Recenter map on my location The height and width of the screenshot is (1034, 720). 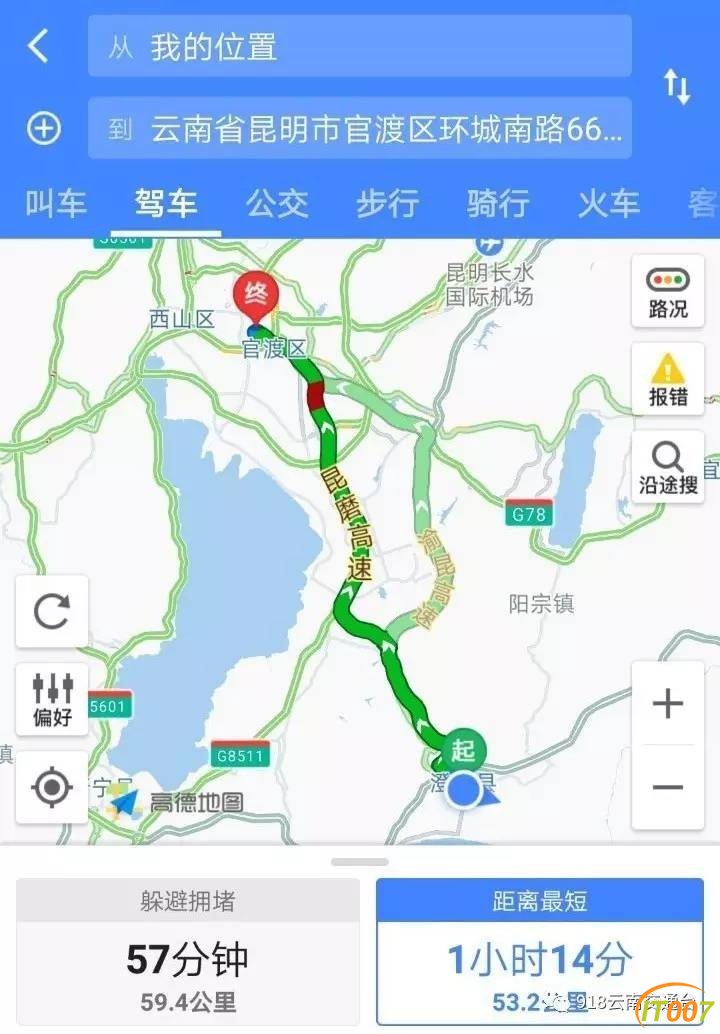point(52,788)
